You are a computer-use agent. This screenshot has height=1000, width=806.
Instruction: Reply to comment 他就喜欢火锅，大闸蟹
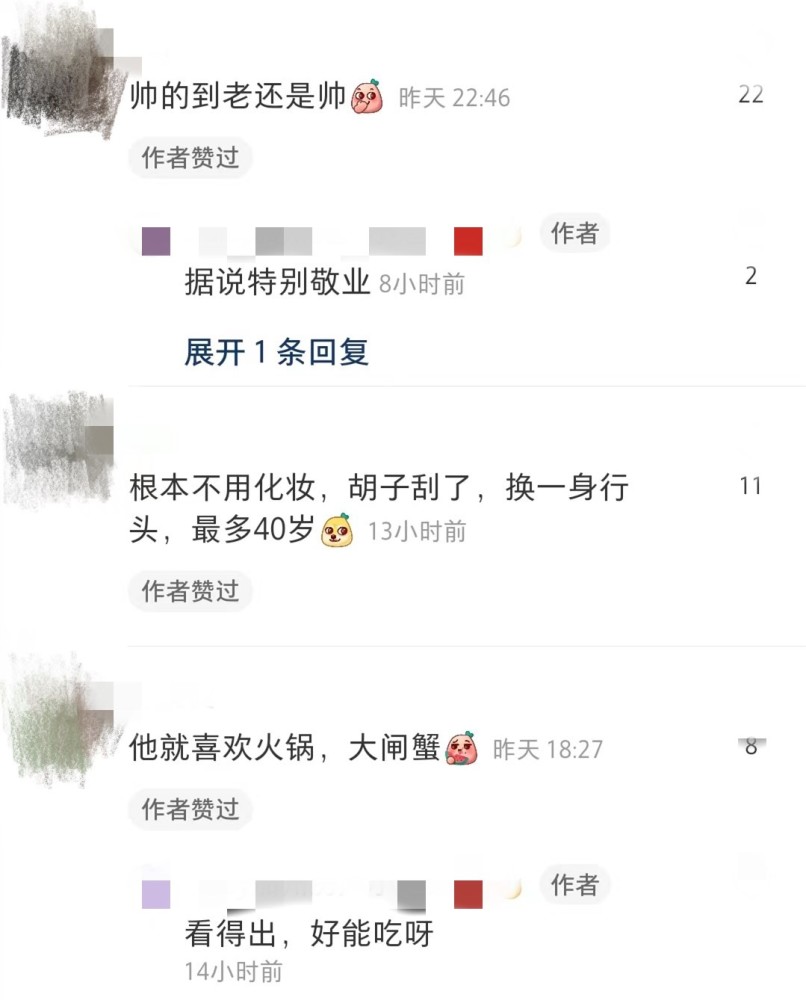284,747
